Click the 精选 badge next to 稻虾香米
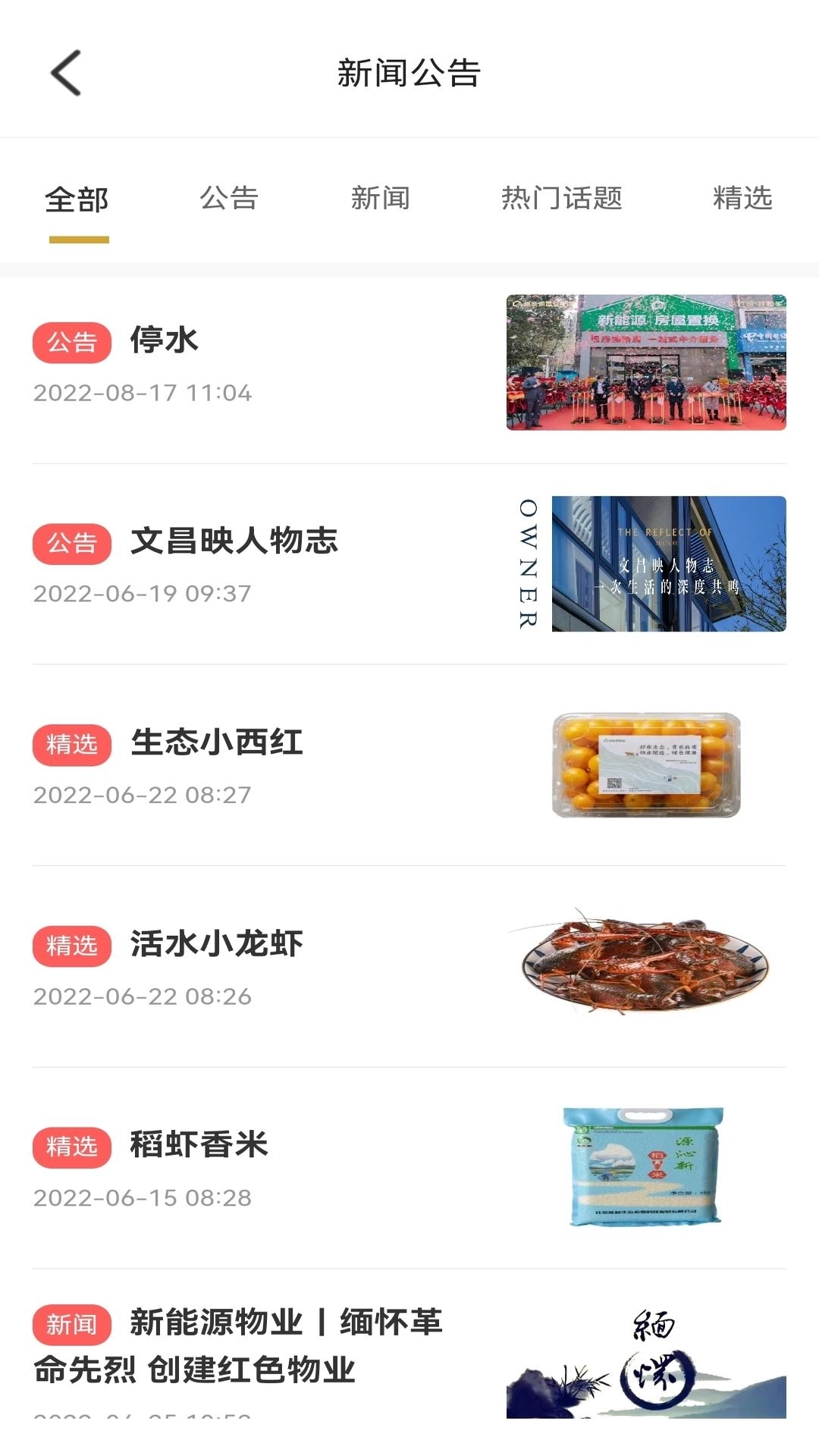 pyautogui.click(x=72, y=1147)
